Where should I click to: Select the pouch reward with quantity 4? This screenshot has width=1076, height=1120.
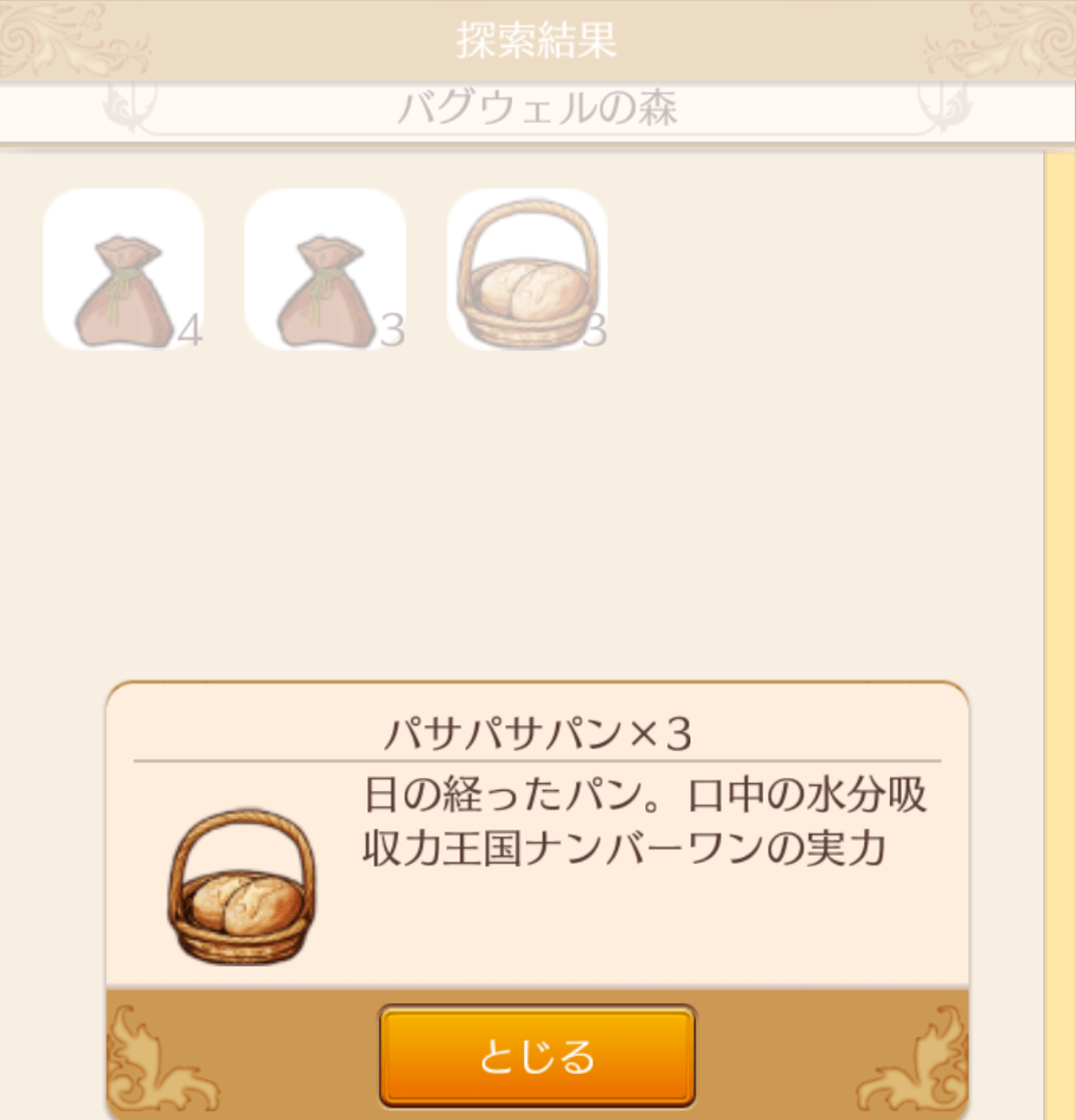coord(123,270)
